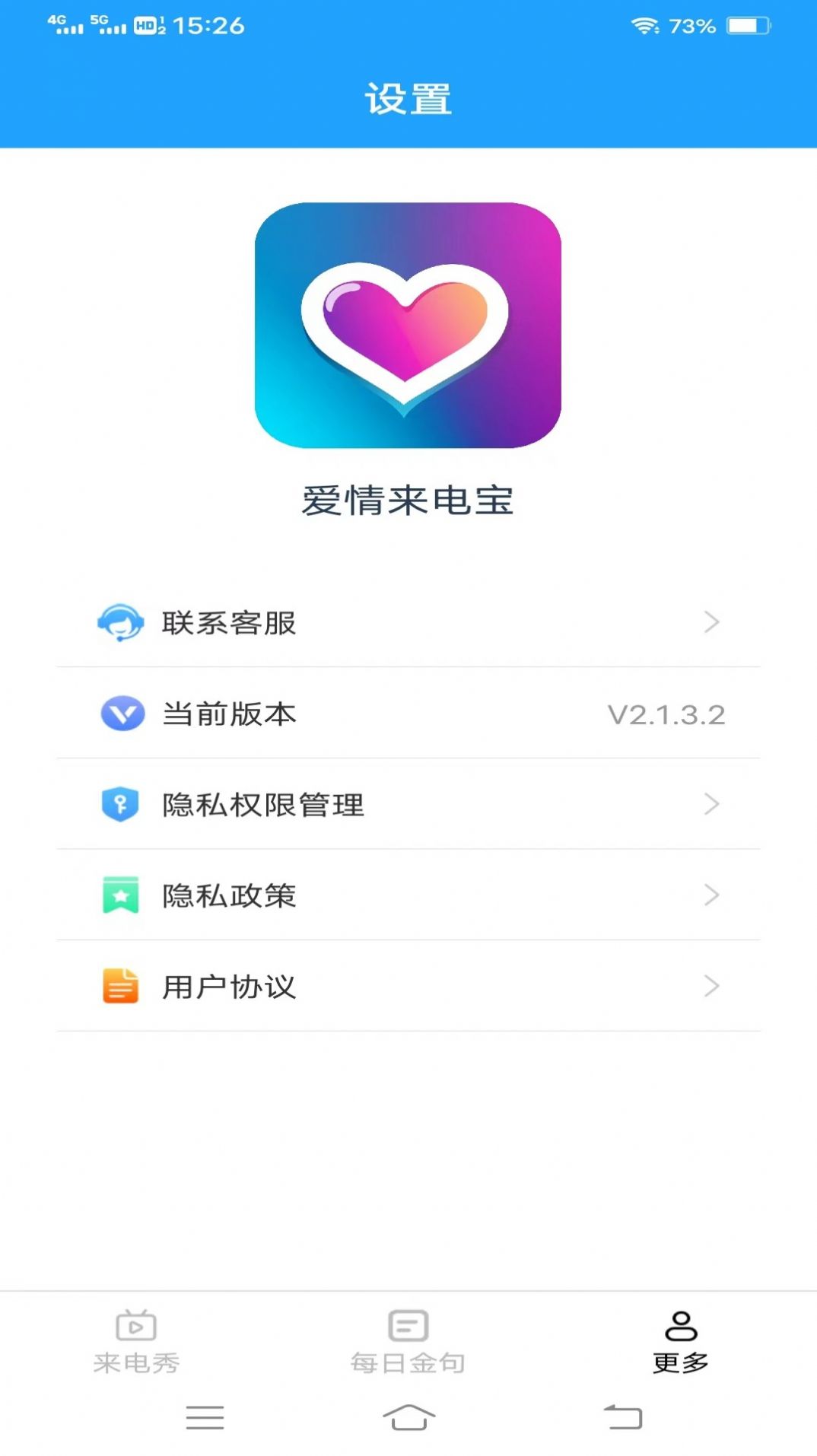Tap the battery level indicator

[x=748, y=25]
